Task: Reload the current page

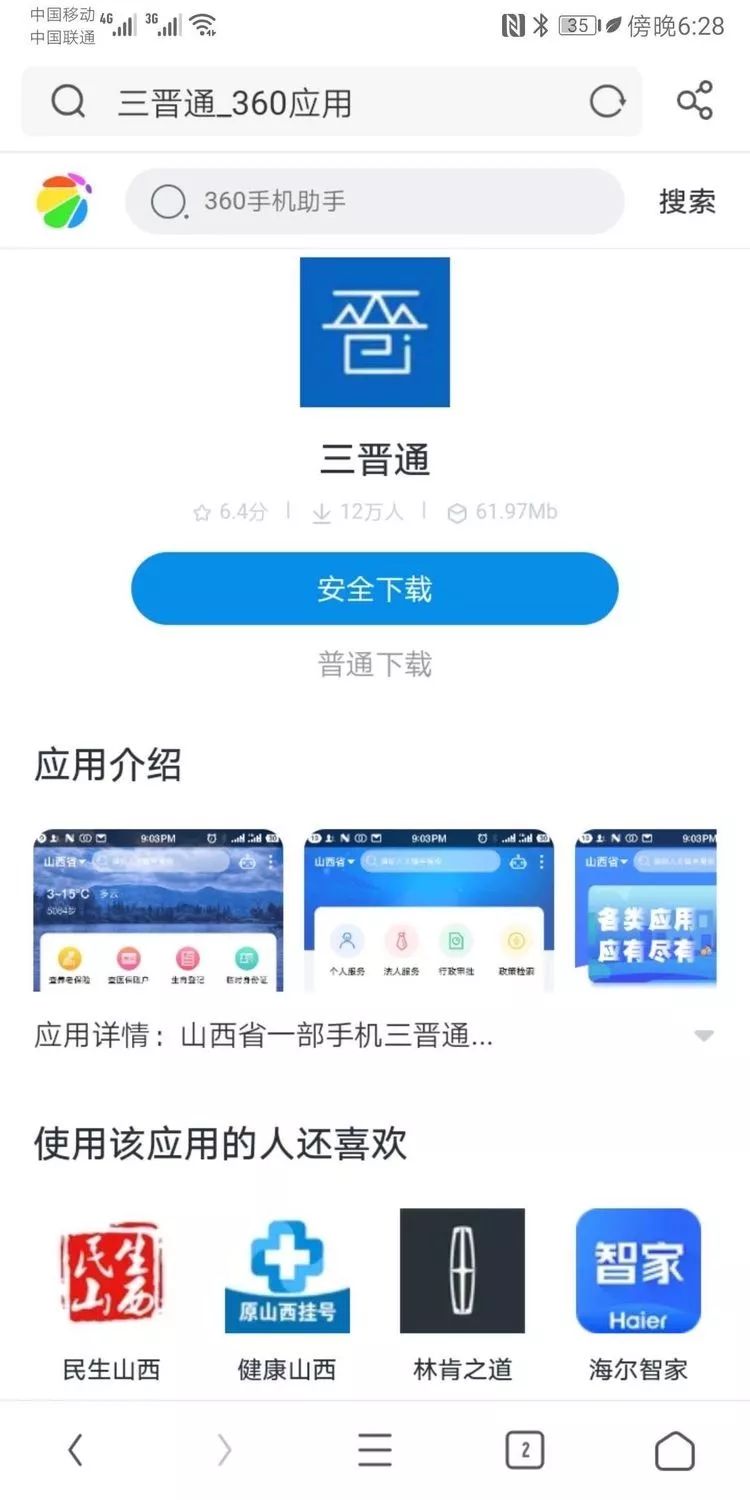Action: click(x=607, y=101)
